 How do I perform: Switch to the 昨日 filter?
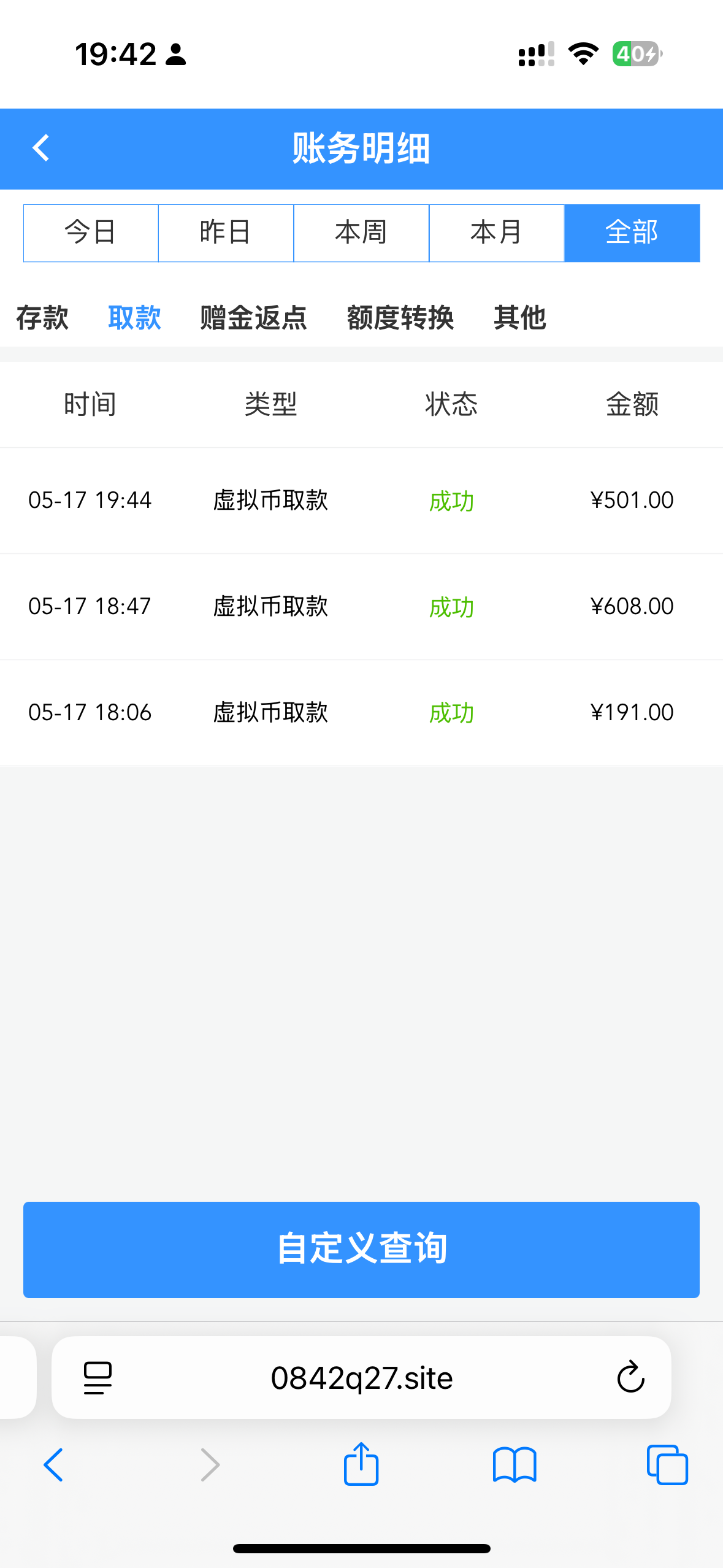226,233
